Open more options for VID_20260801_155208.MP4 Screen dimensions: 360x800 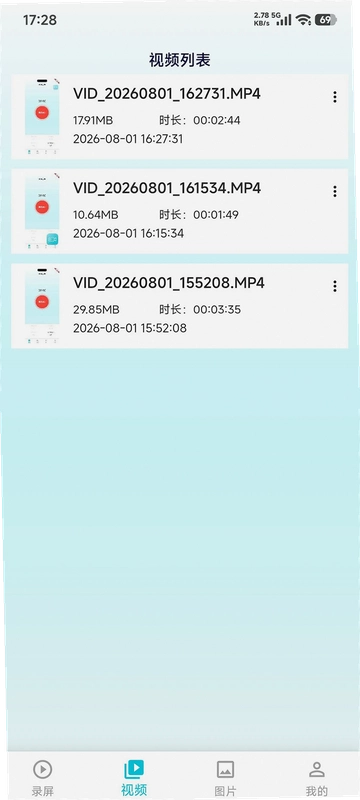(x=335, y=286)
